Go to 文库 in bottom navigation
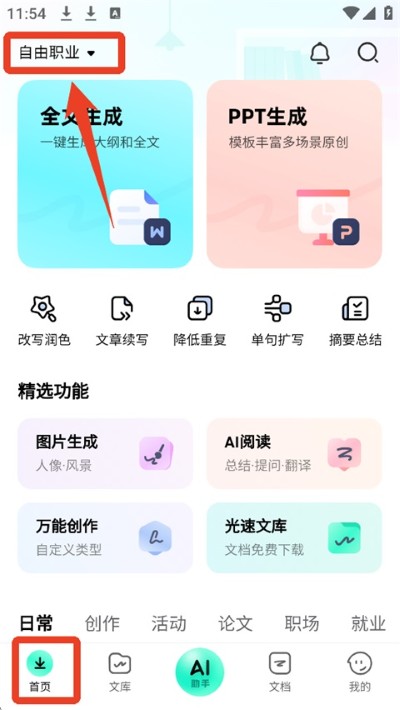Viewport: 400px width, 710px height. pyautogui.click(x=120, y=672)
